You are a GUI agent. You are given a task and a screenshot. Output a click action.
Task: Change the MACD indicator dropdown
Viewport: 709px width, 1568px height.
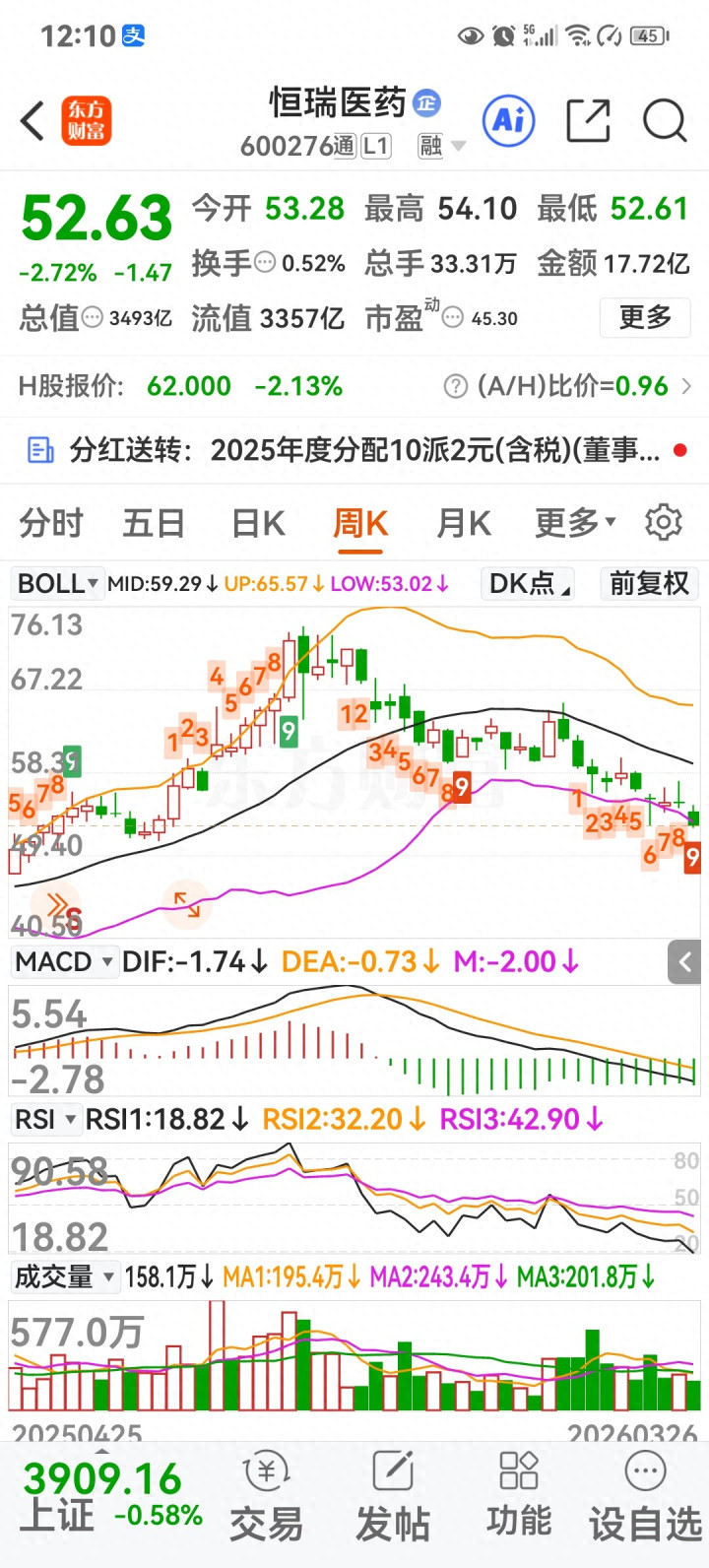point(65,961)
